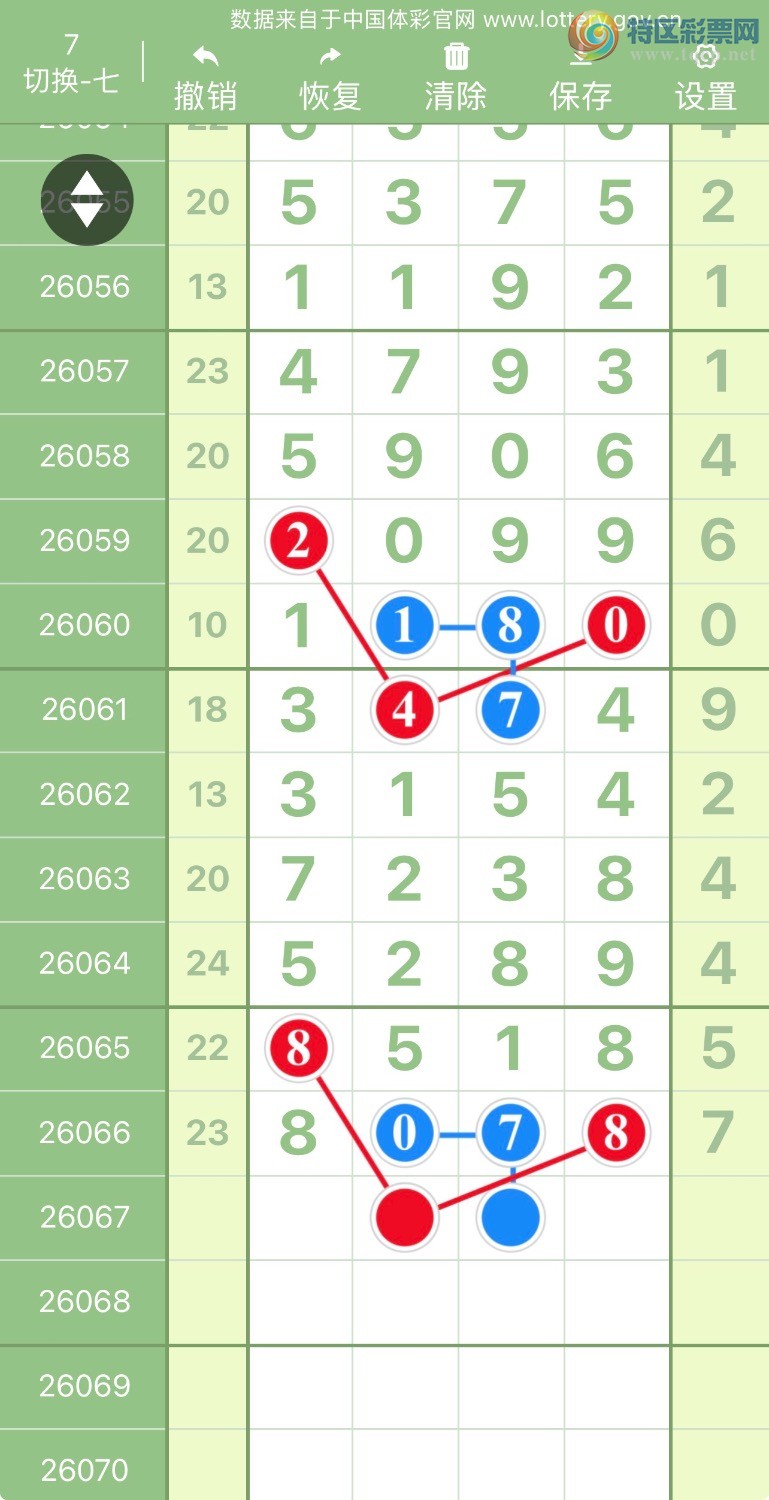Screen dimensions: 769x1500
Task: Select the 保存 toolbar menu item
Action: click(581, 97)
